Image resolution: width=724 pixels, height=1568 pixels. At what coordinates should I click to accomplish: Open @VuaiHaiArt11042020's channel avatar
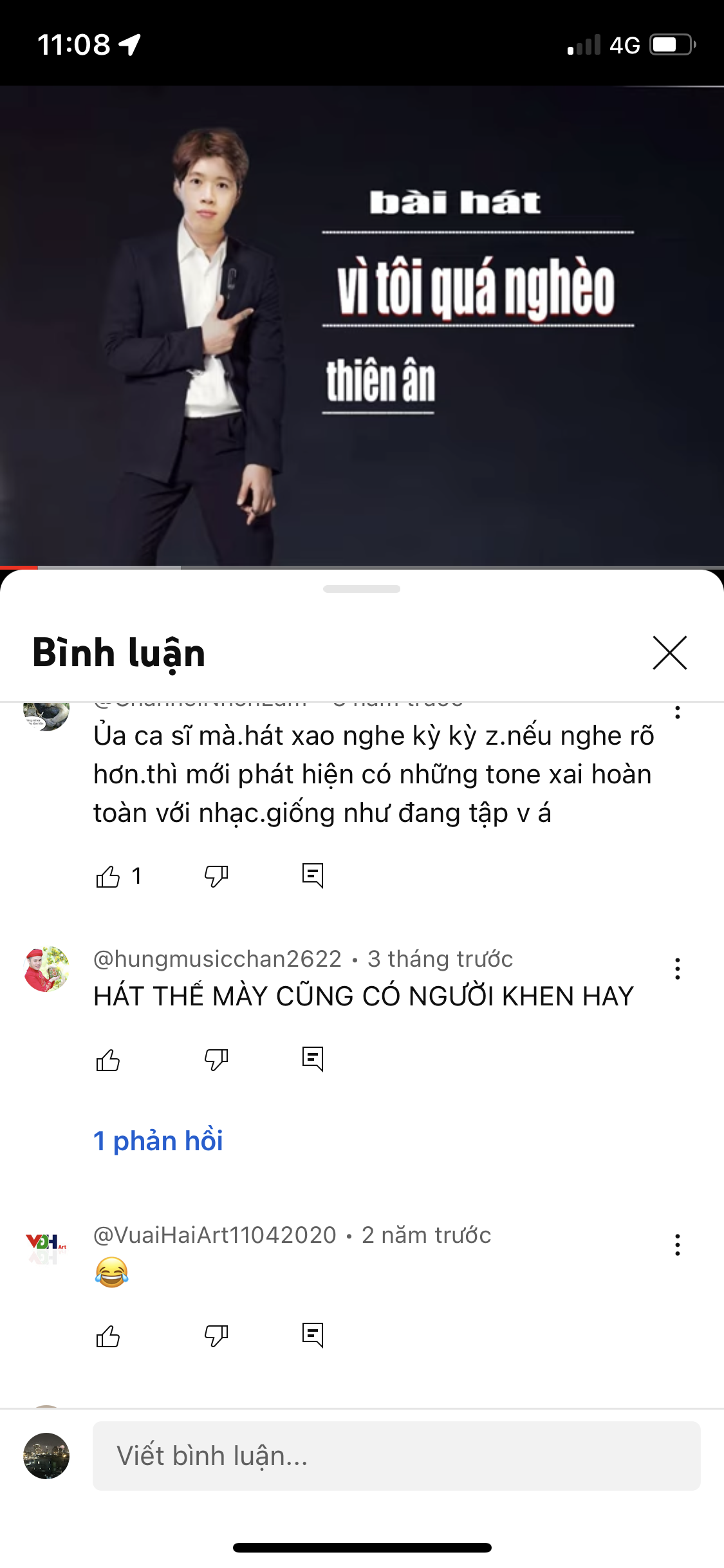coord(46,1246)
